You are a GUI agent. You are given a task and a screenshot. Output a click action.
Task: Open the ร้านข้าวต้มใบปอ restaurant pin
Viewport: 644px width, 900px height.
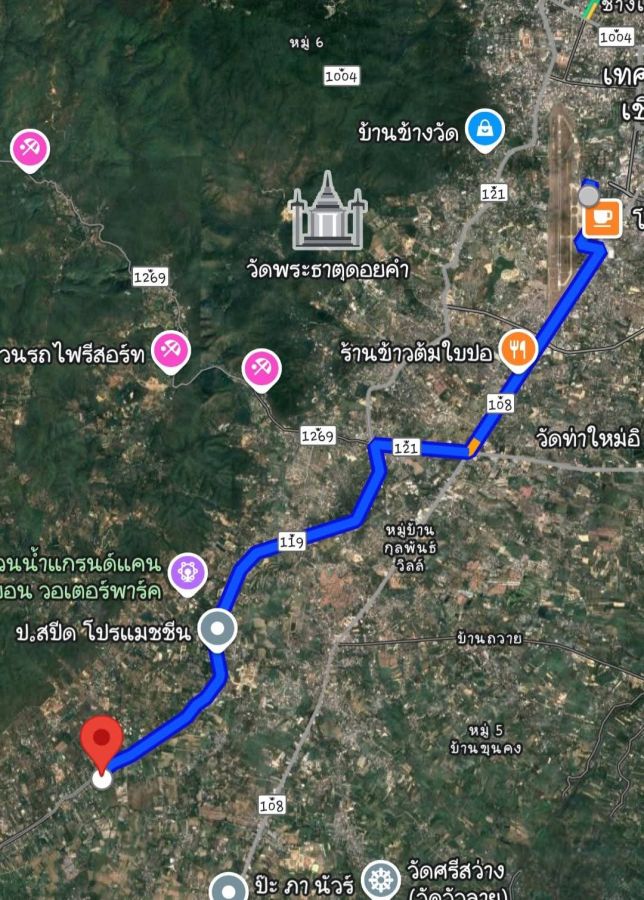point(518,349)
